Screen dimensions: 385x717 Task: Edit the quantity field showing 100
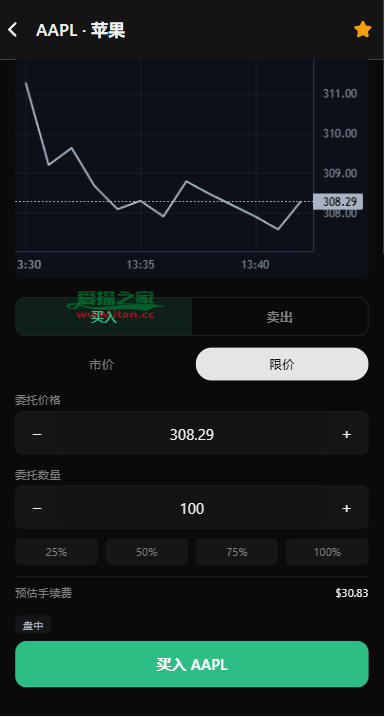192,508
